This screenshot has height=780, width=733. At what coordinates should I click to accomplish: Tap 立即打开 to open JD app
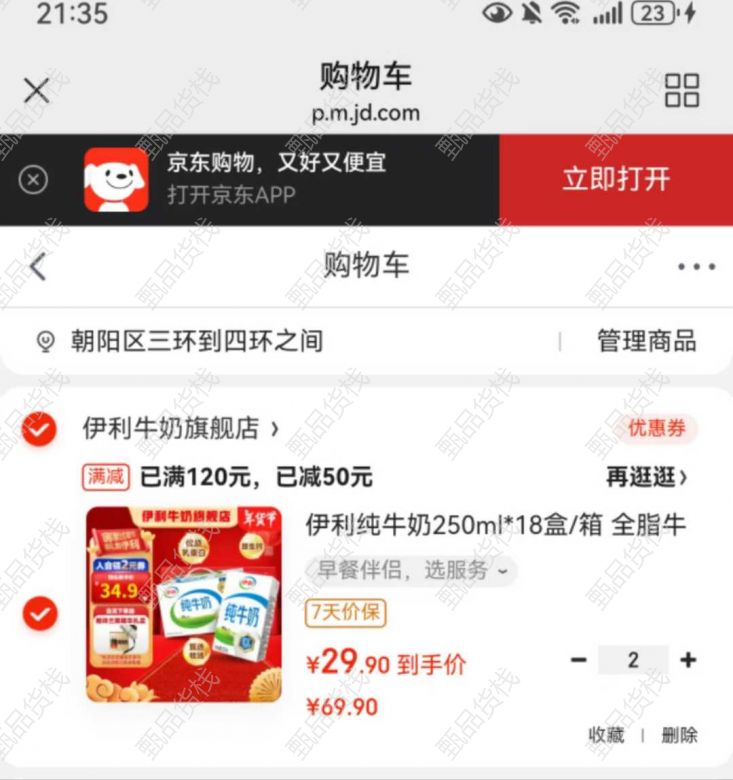point(615,180)
